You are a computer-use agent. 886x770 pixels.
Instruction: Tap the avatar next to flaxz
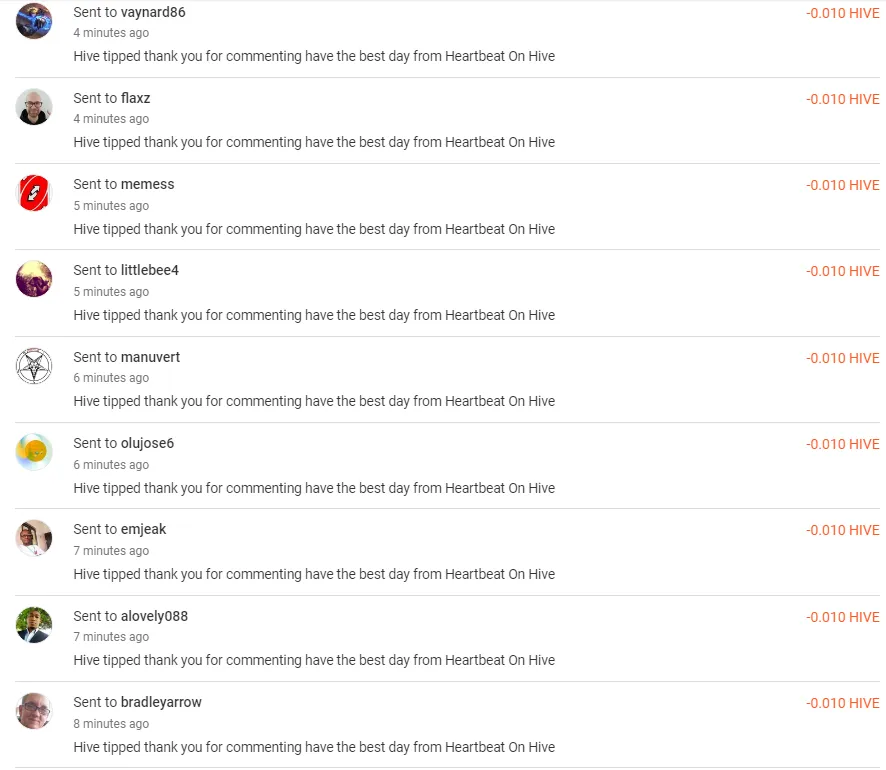coord(34,107)
